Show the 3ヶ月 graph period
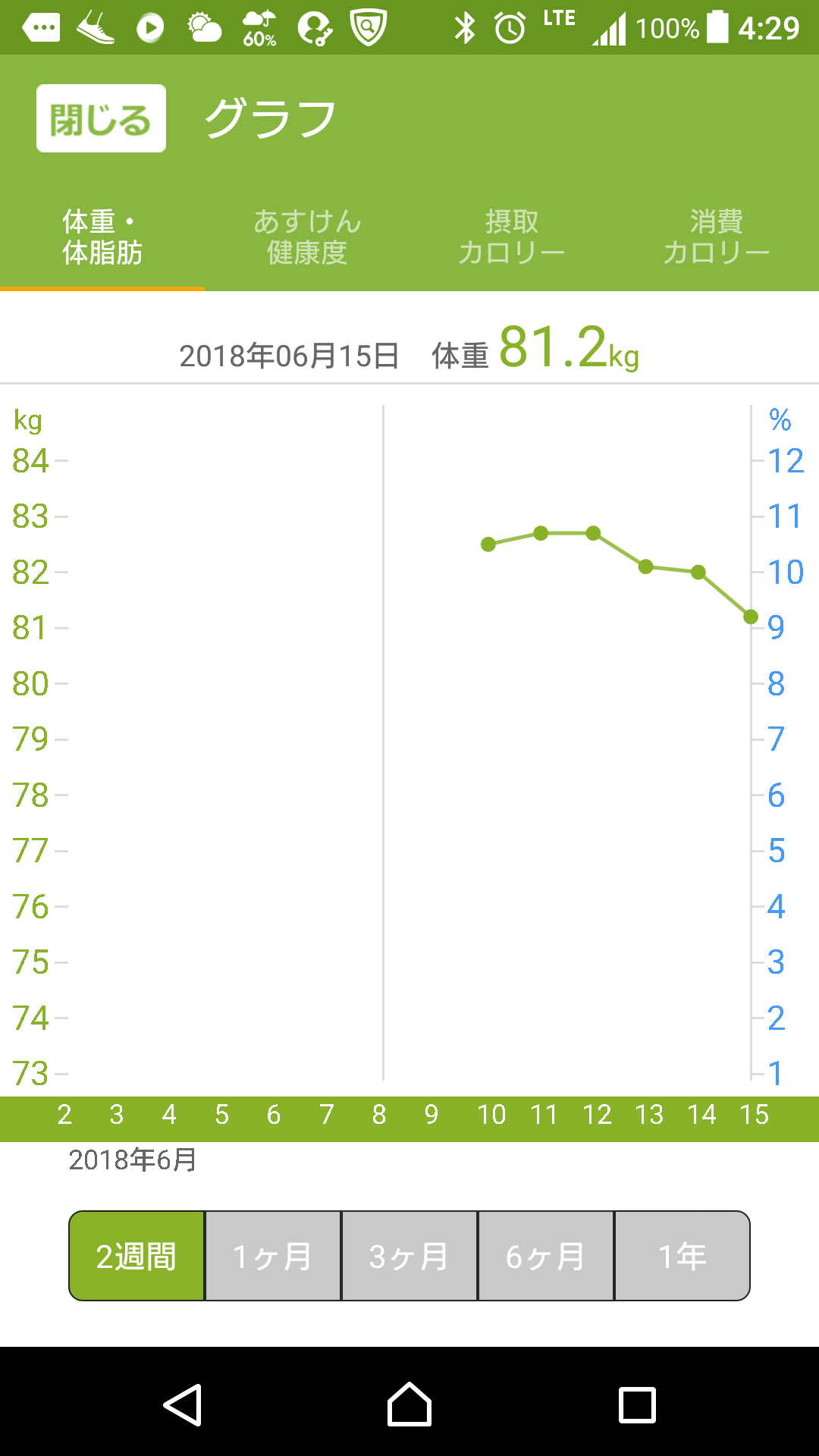Screen dimensions: 819x1456 pos(409,1256)
